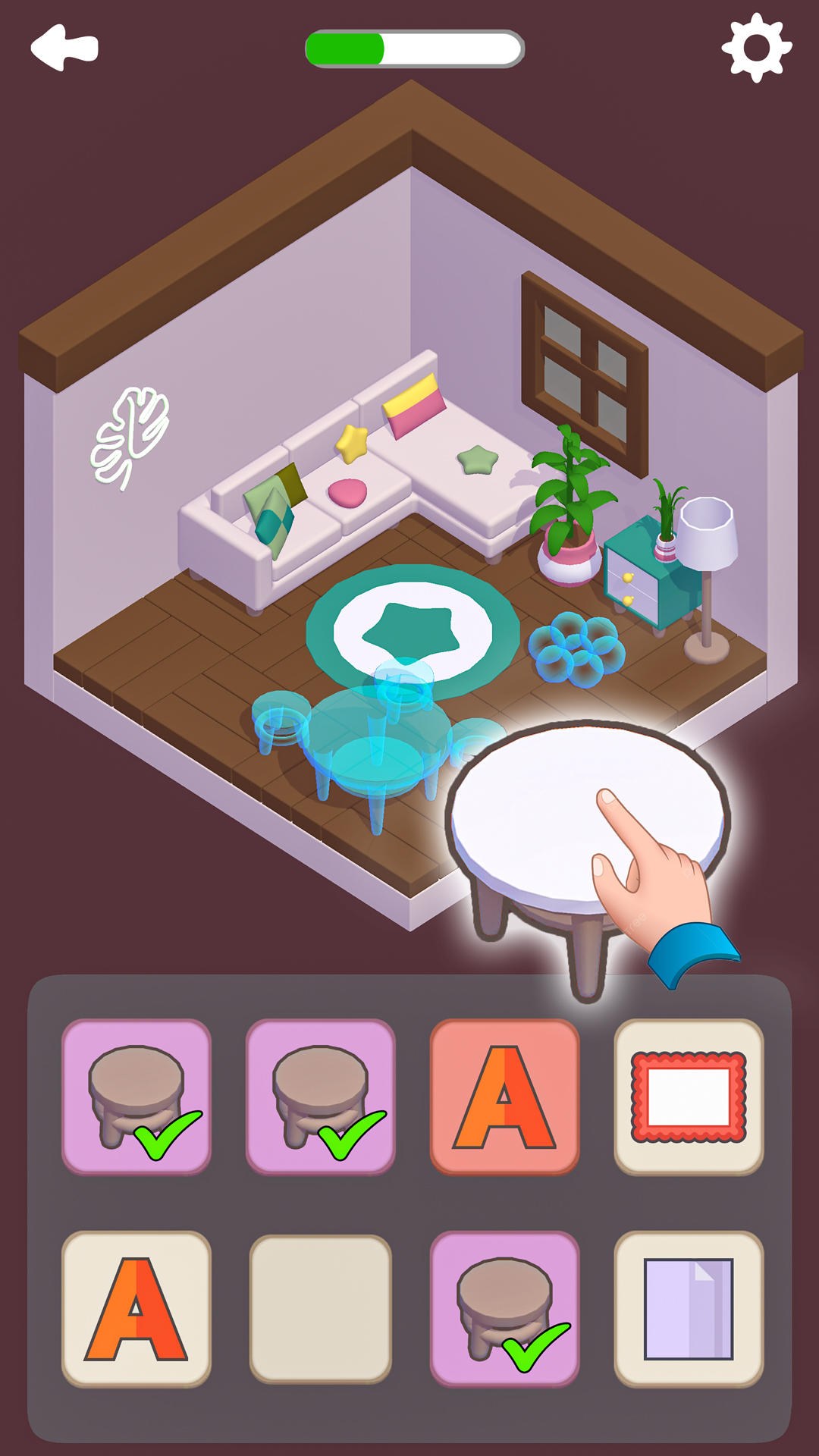819x1456 pixels.
Task: Select the purple sheet tile
Action: click(689, 1309)
